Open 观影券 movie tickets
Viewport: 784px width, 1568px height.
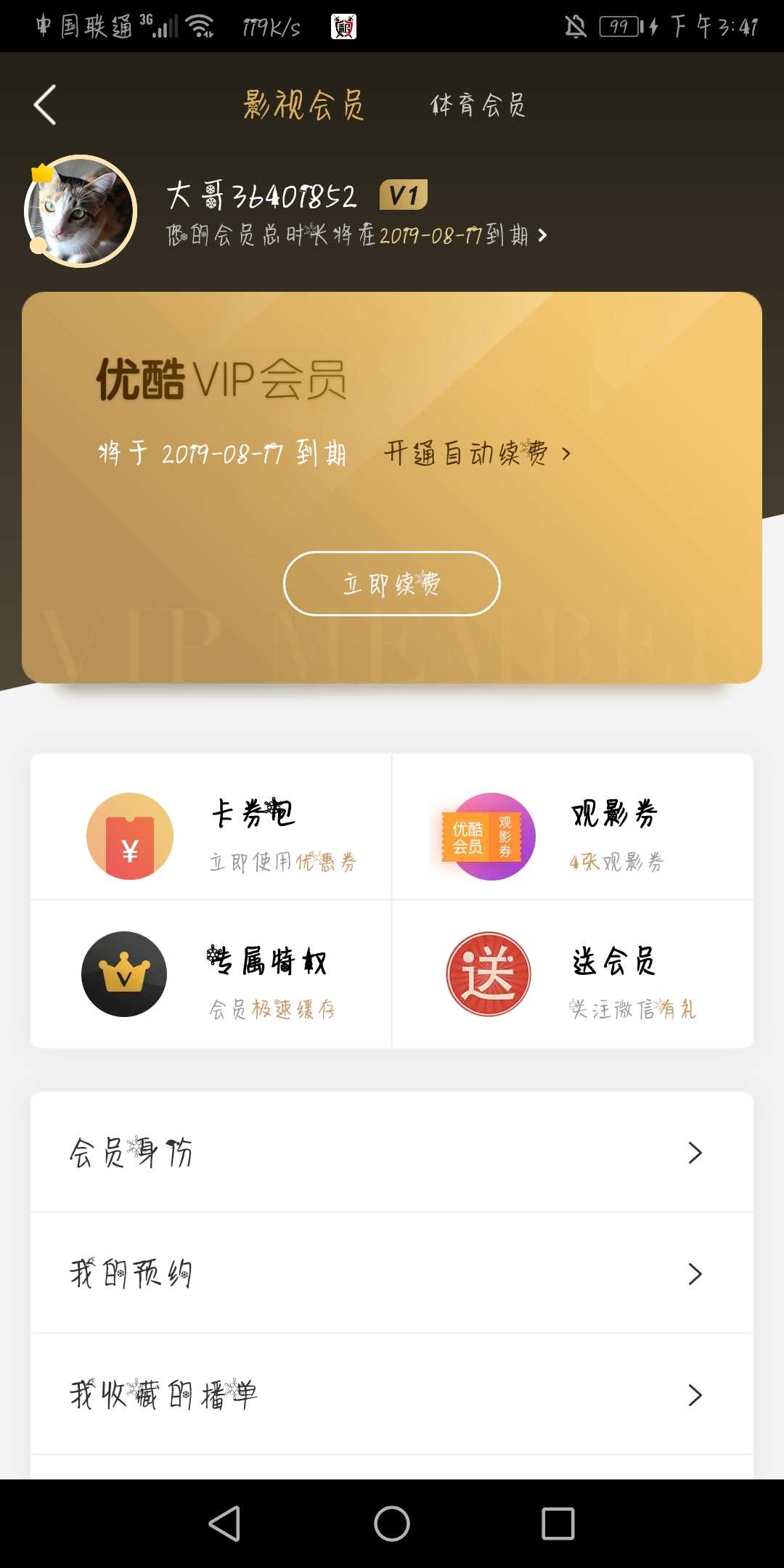572,828
